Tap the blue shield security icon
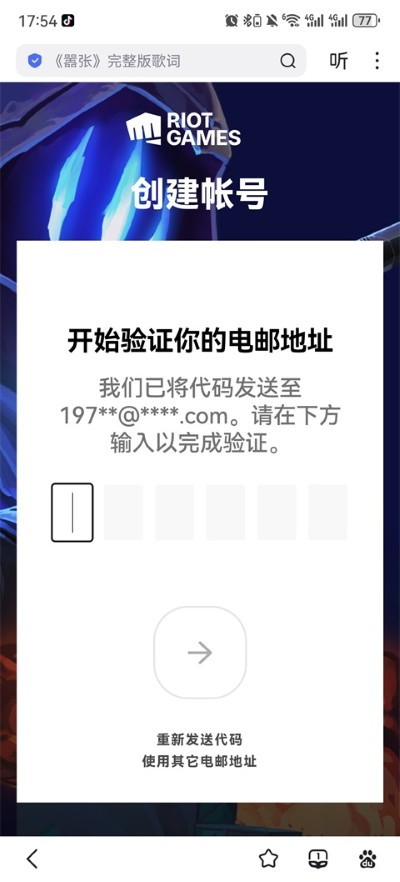The height and width of the screenshot is (882, 400). pyautogui.click(x=35, y=61)
